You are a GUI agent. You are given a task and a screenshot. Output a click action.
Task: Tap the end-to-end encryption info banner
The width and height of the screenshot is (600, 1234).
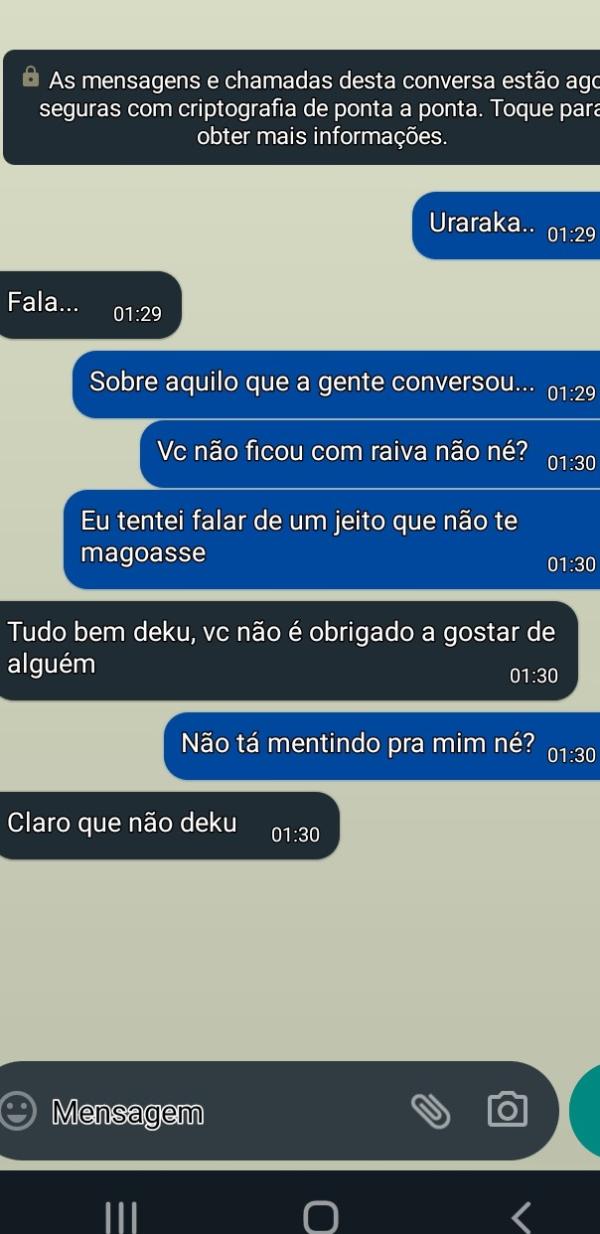coord(300,107)
